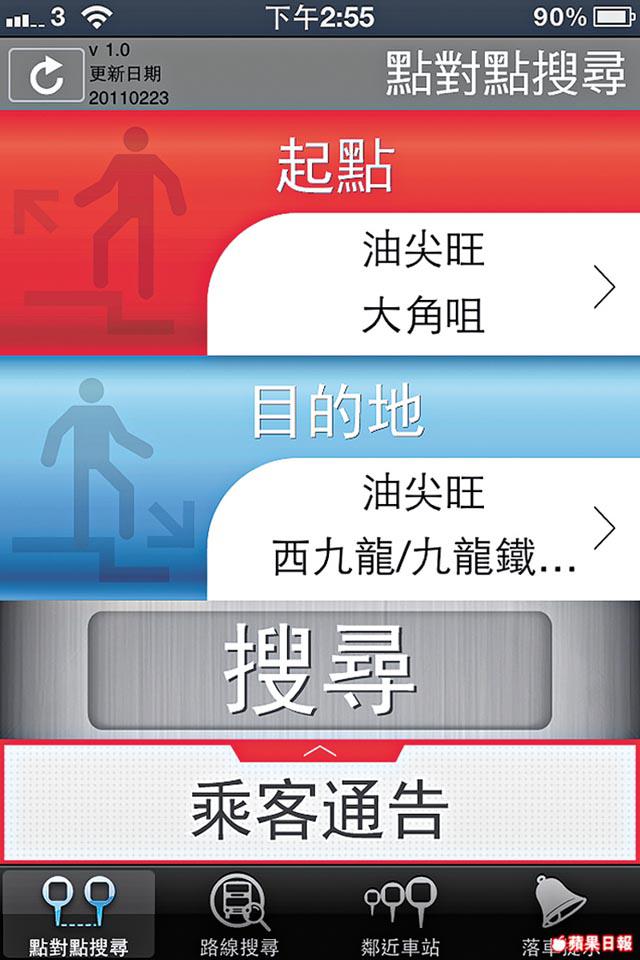640x960 pixels.
Task: Open the 起點 selector showing 大角咀
Action: (x=424, y=285)
